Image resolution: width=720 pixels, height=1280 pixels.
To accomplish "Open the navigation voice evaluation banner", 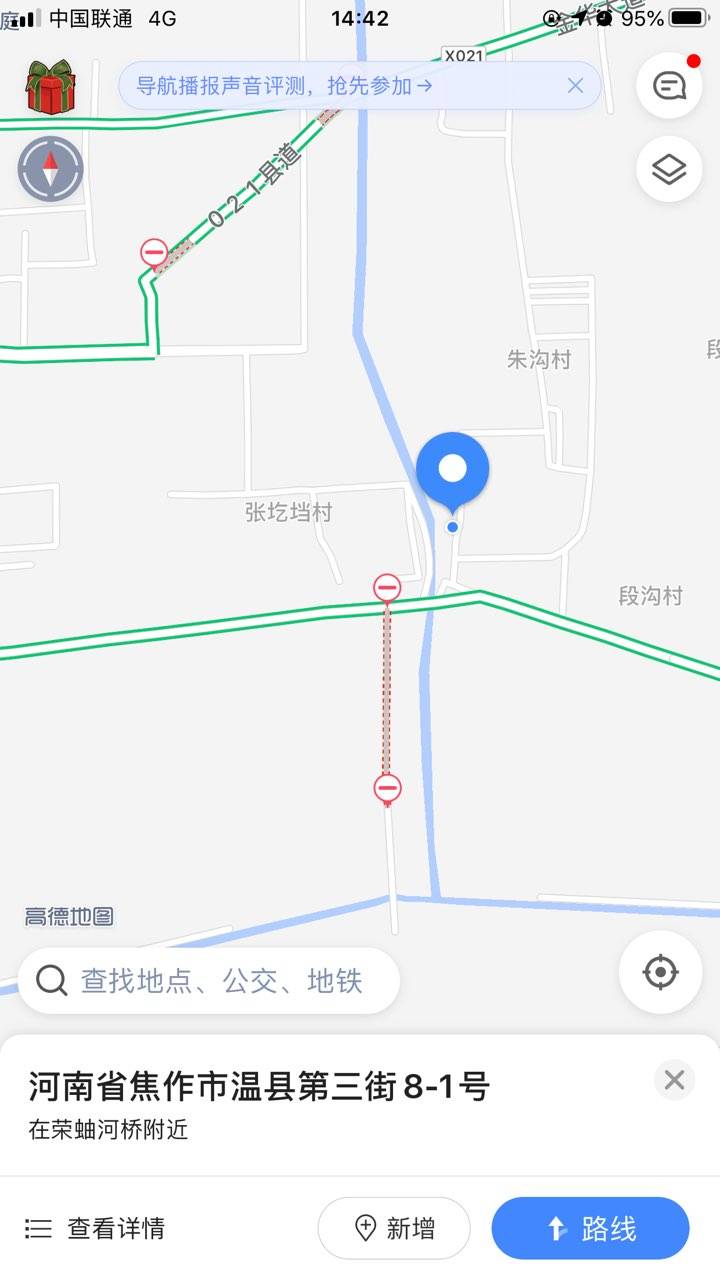I will (x=285, y=86).
